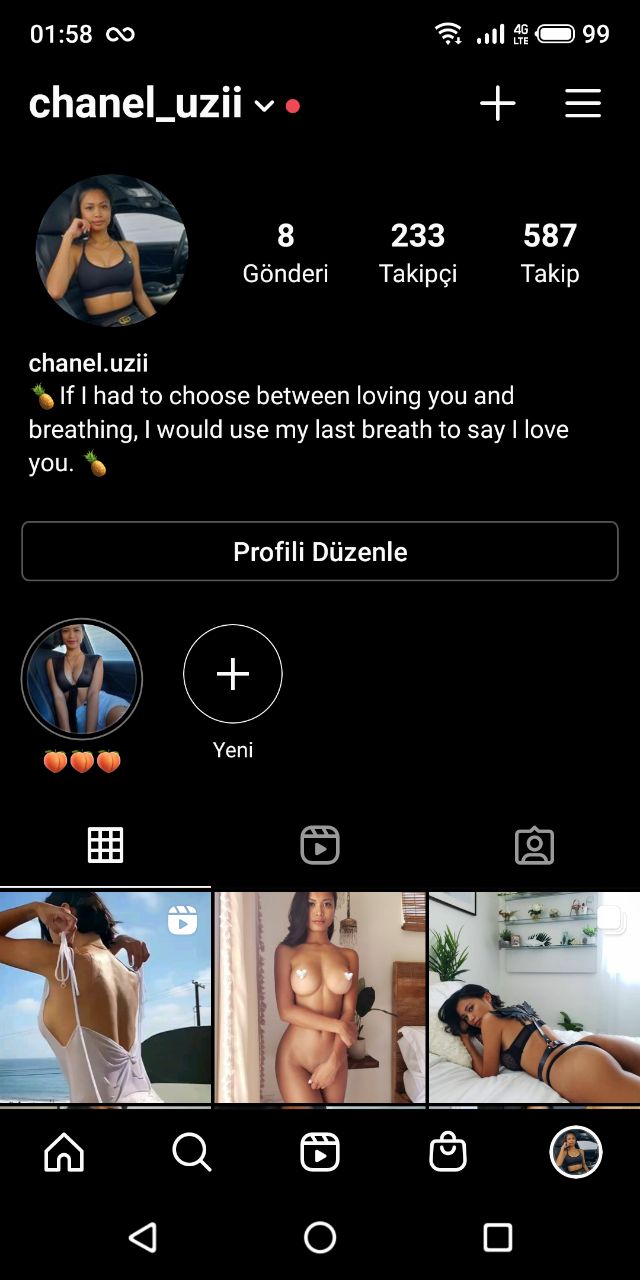Open the hamburger menu
This screenshot has width=640, height=1280.
pos(583,104)
